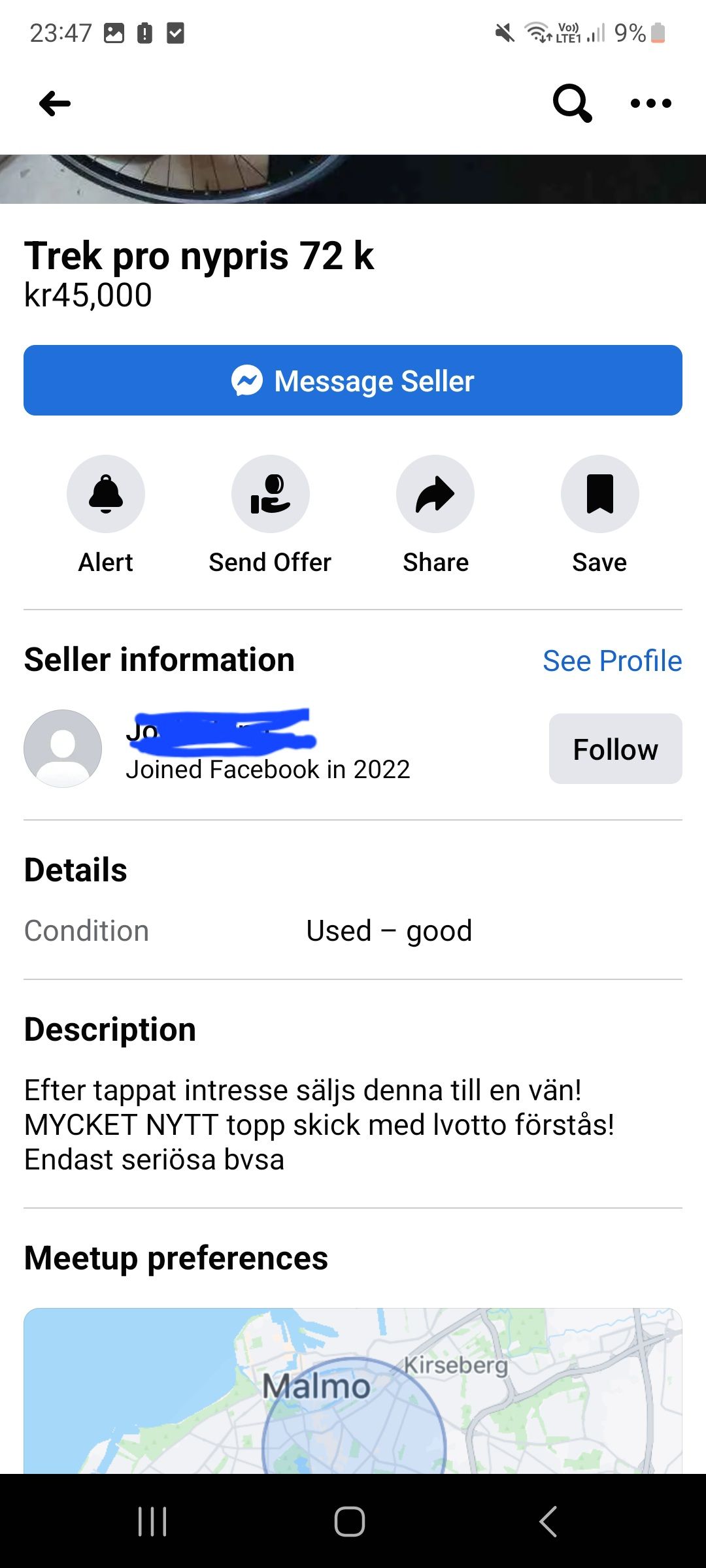Open the Malmo meetup map

click(353, 1392)
